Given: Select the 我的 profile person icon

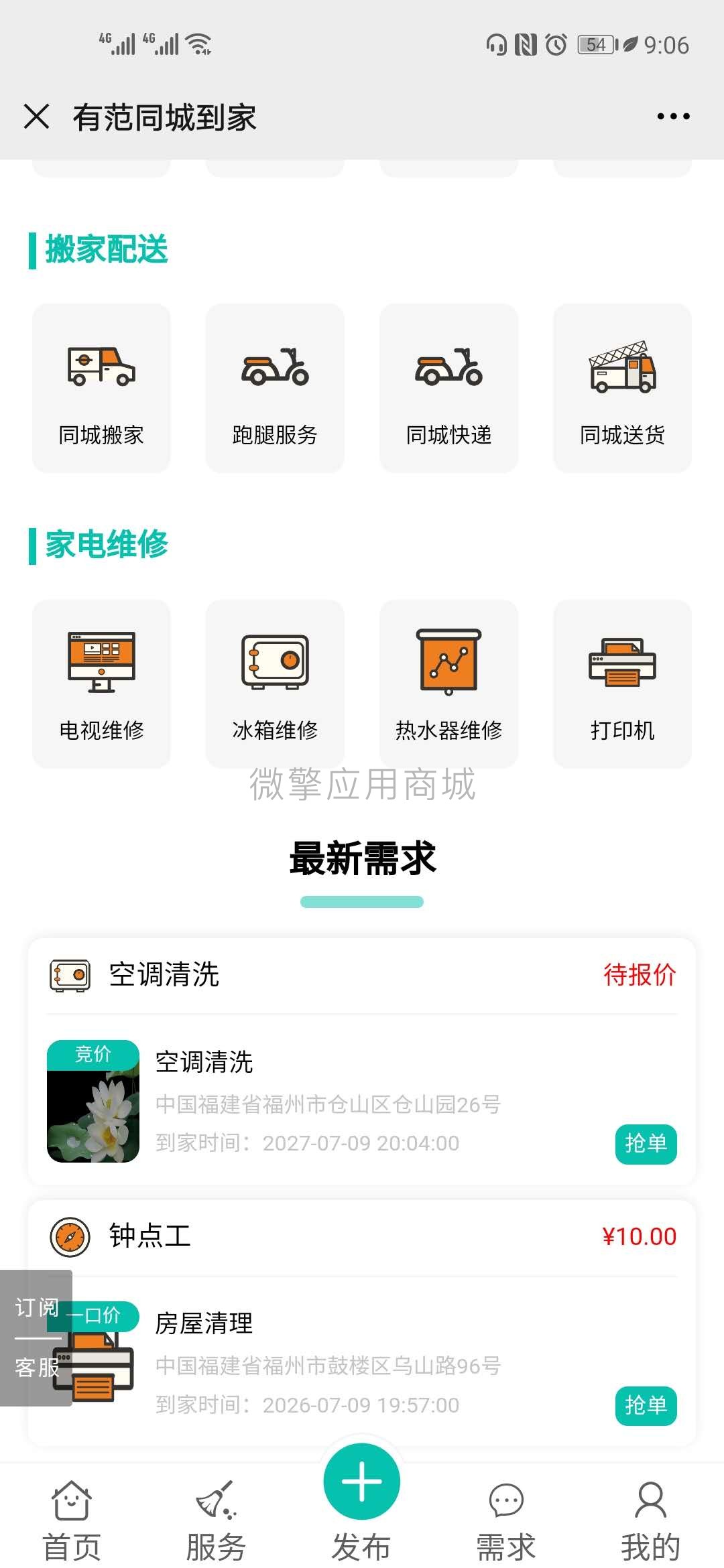Looking at the screenshot, I should (648, 1496).
